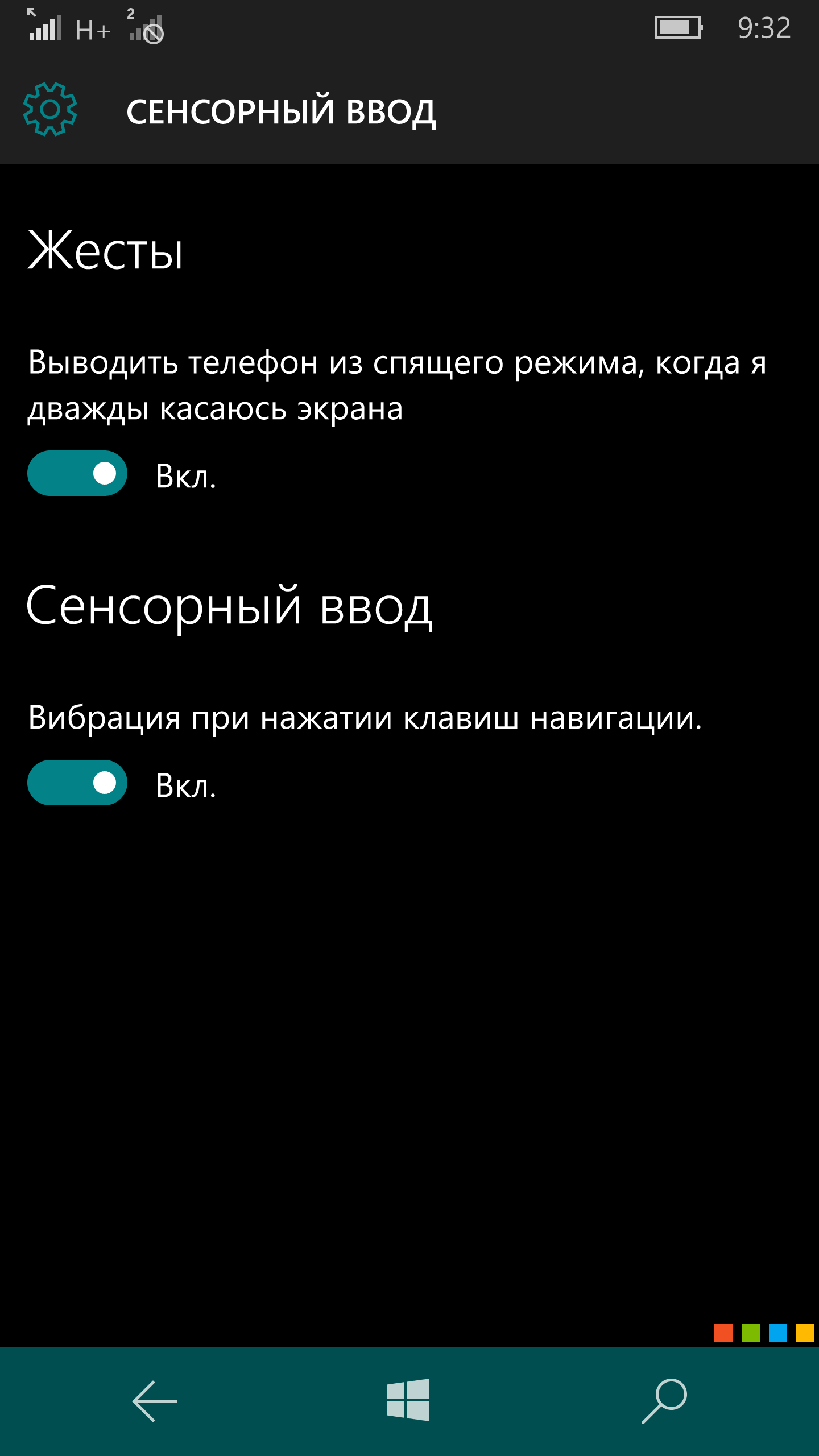
Task: Turn off navigation key vibration toggle
Action: click(x=77, y=783)
